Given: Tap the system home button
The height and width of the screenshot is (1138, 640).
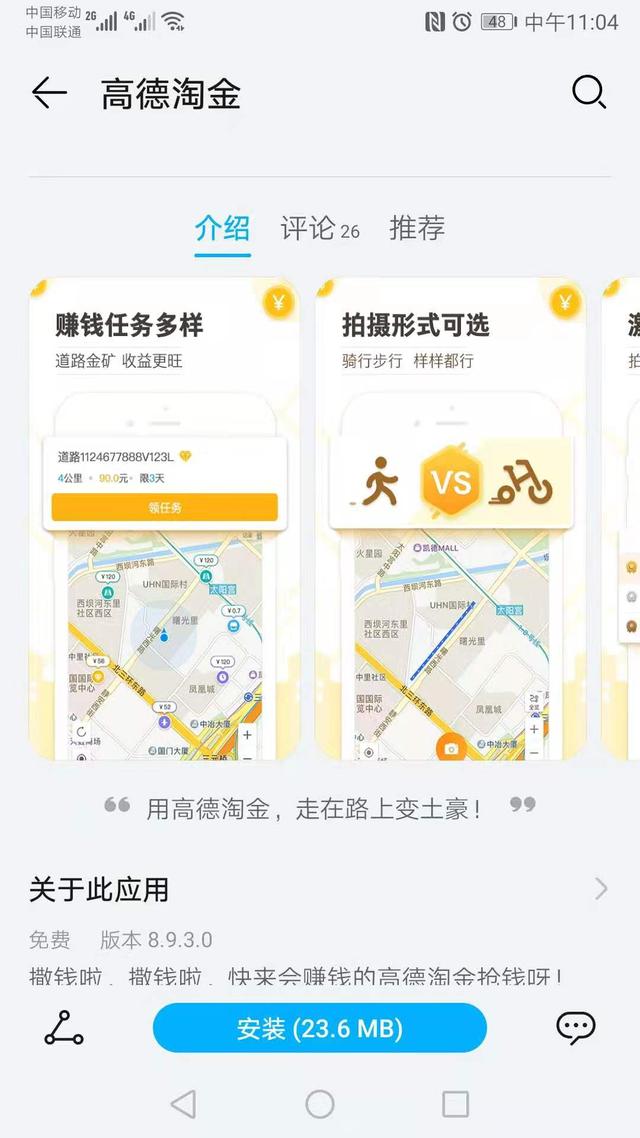Looking at the screenshot, I should (x=320, y=1104).
